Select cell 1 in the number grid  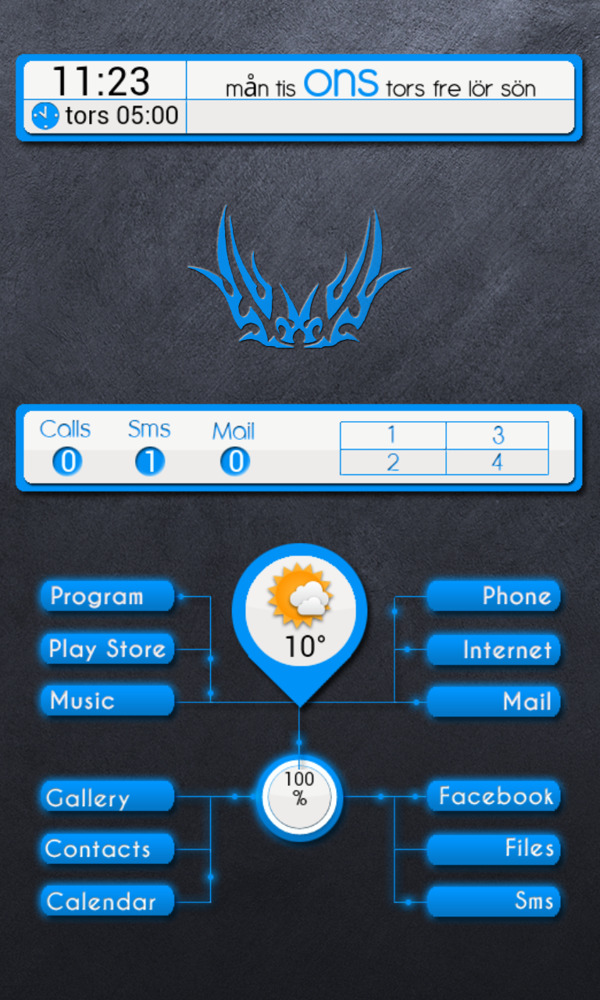[392, 435]
